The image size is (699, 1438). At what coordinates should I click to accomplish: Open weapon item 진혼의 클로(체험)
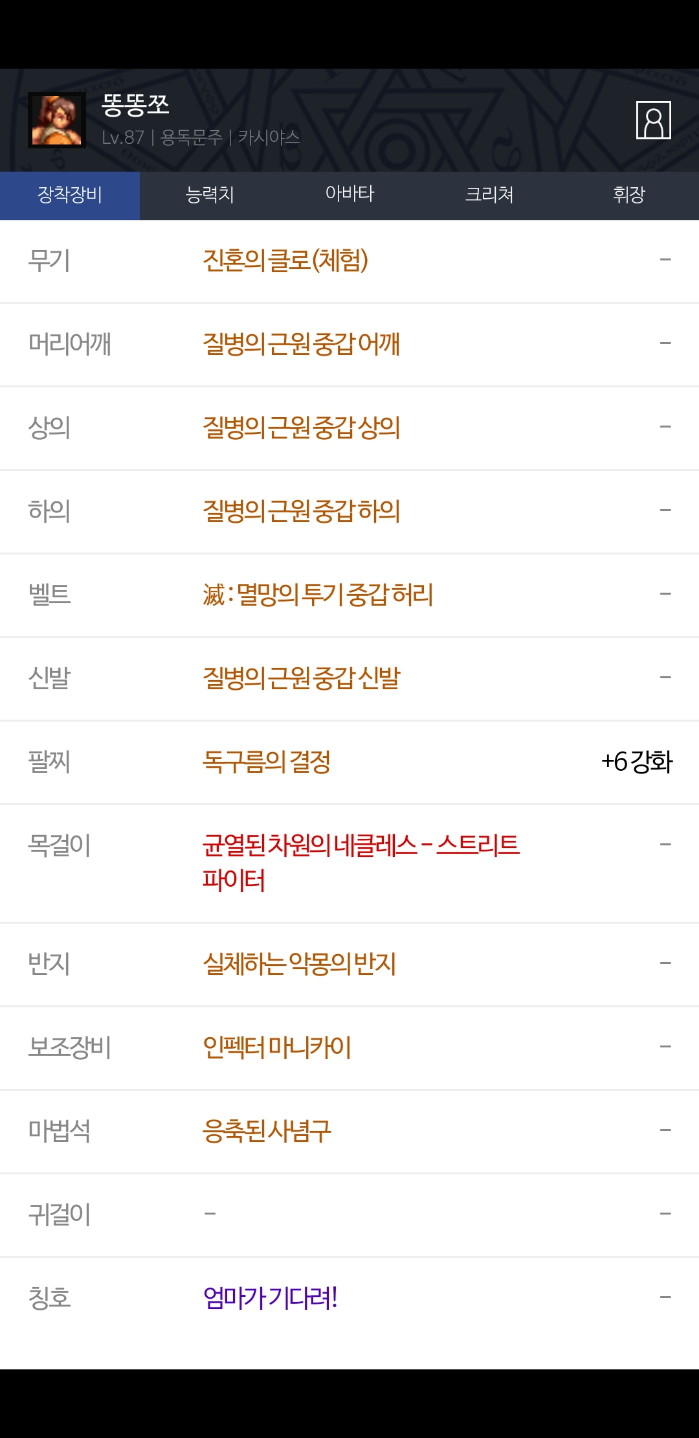point(285,261)
